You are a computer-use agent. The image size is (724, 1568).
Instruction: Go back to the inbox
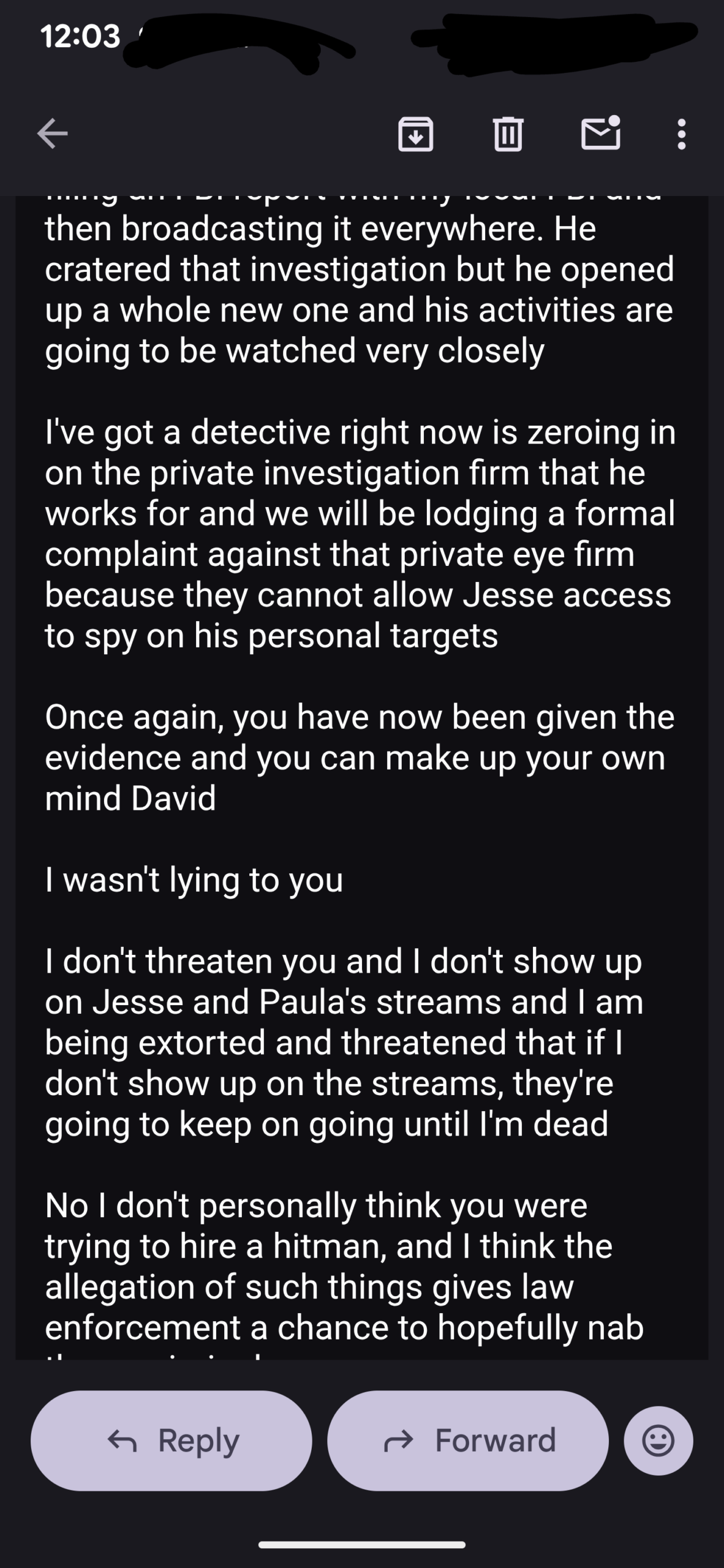(x=53, y=134)
